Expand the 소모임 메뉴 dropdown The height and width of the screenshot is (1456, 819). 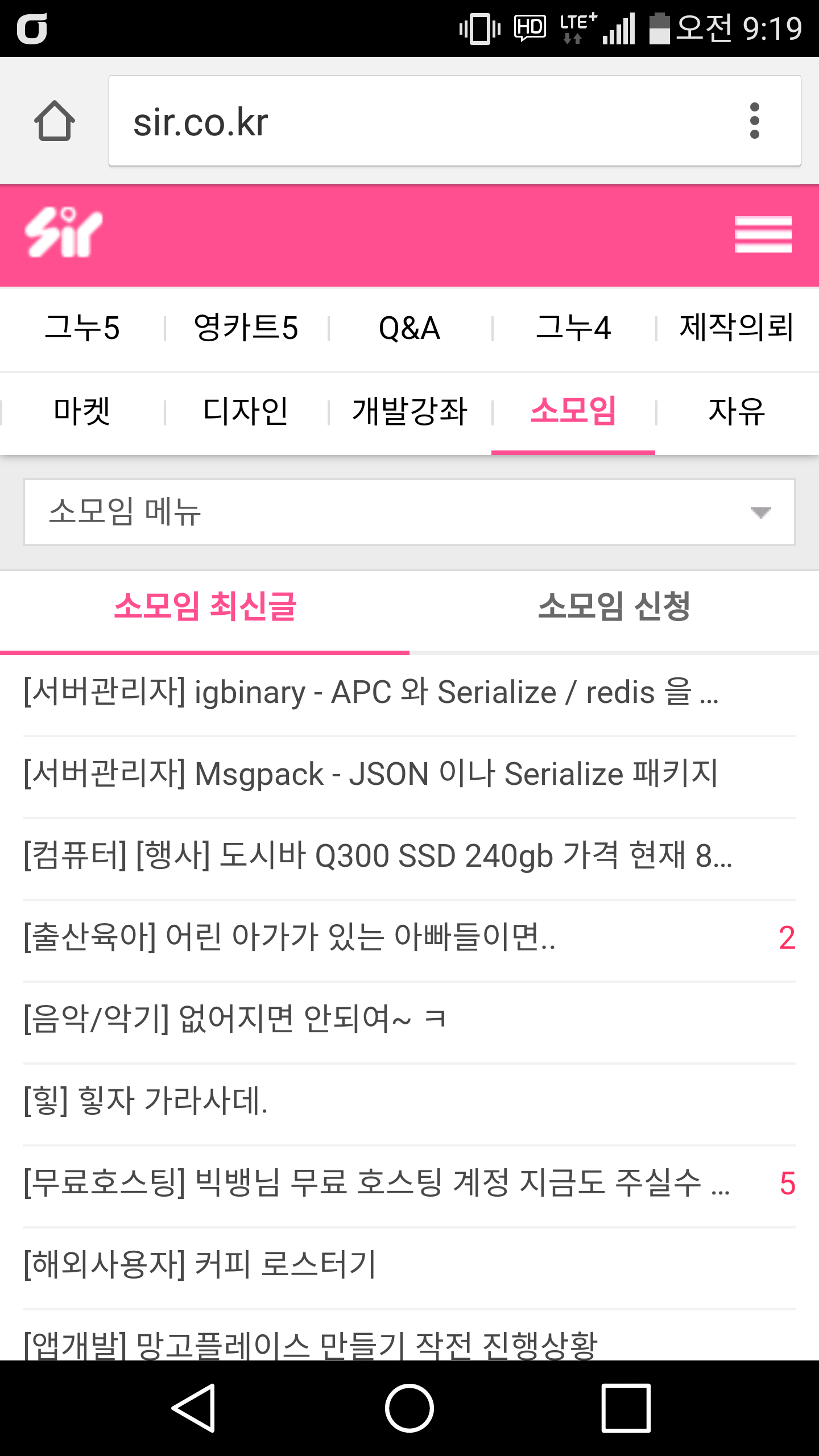point(409,512)
